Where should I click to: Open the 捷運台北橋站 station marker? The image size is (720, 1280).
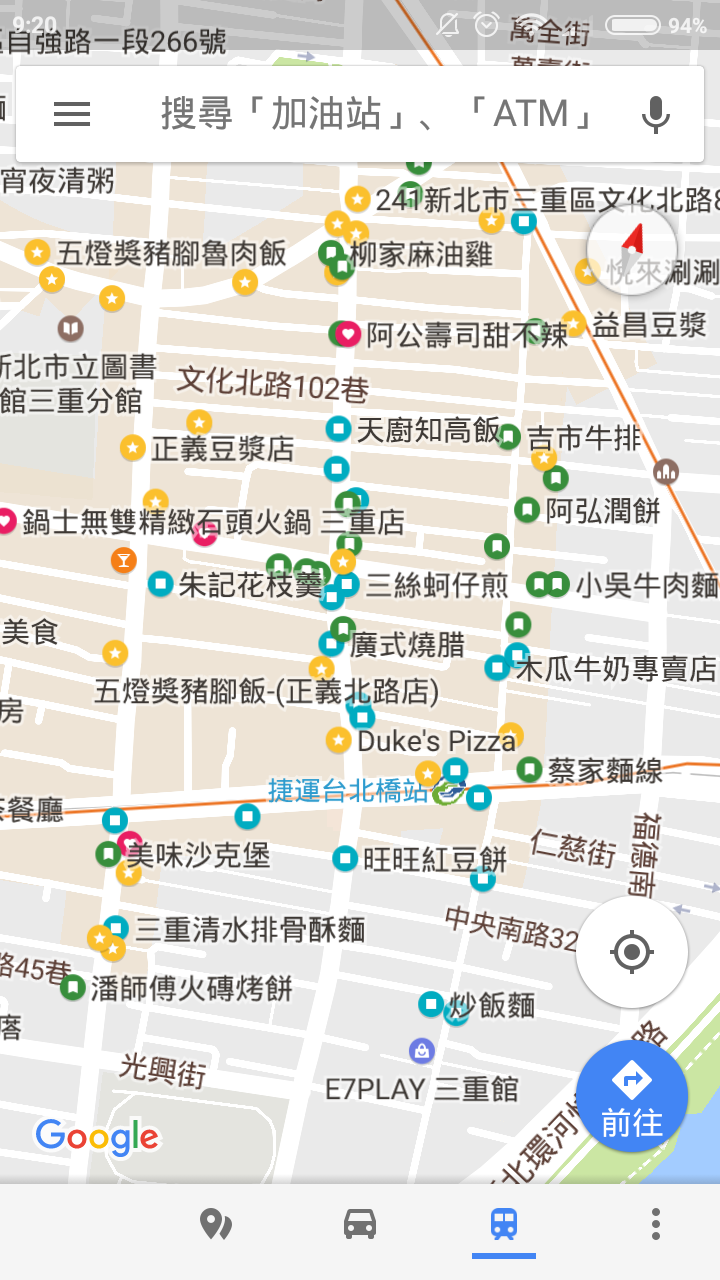point(448,793)
